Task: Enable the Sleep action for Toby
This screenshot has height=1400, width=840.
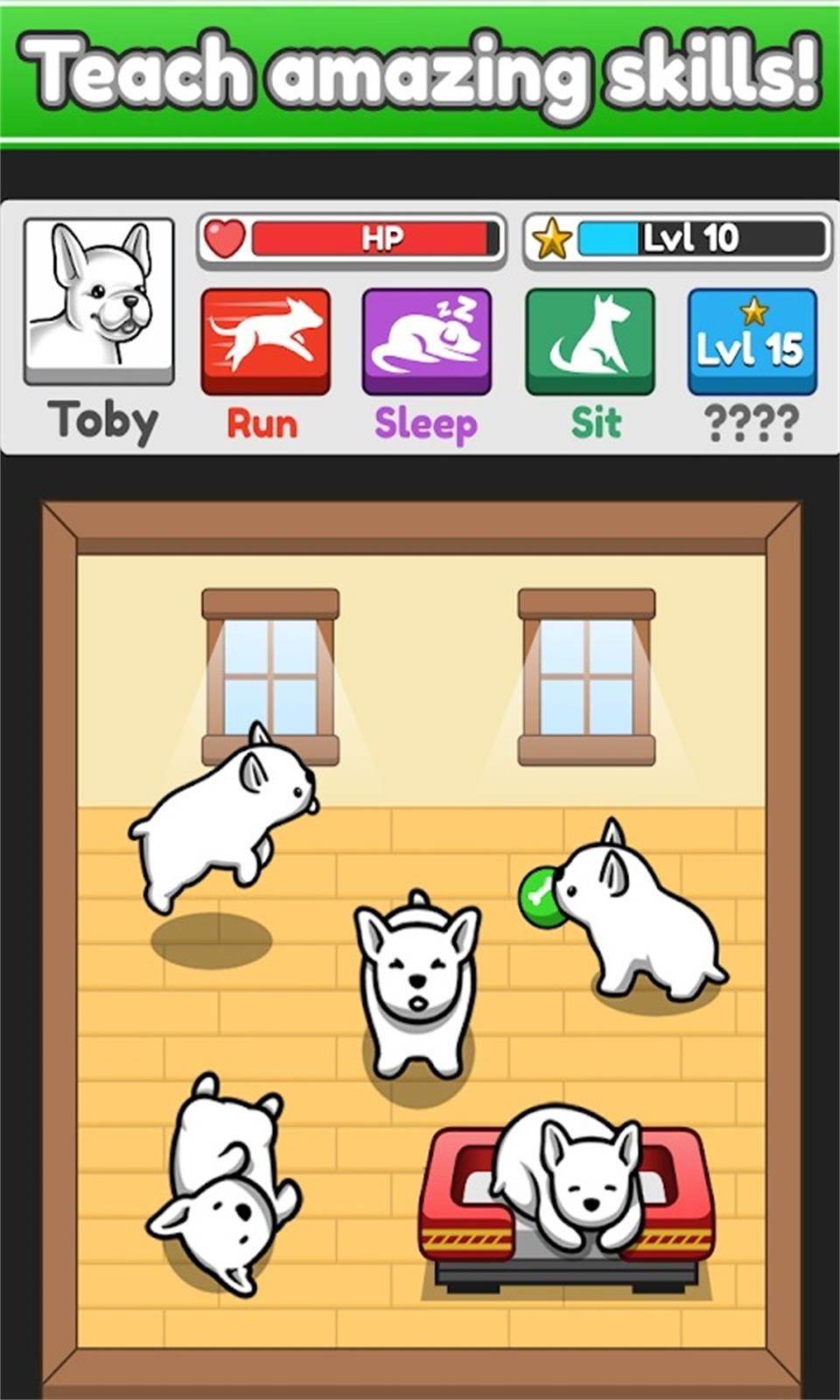Action: (427, 339)
